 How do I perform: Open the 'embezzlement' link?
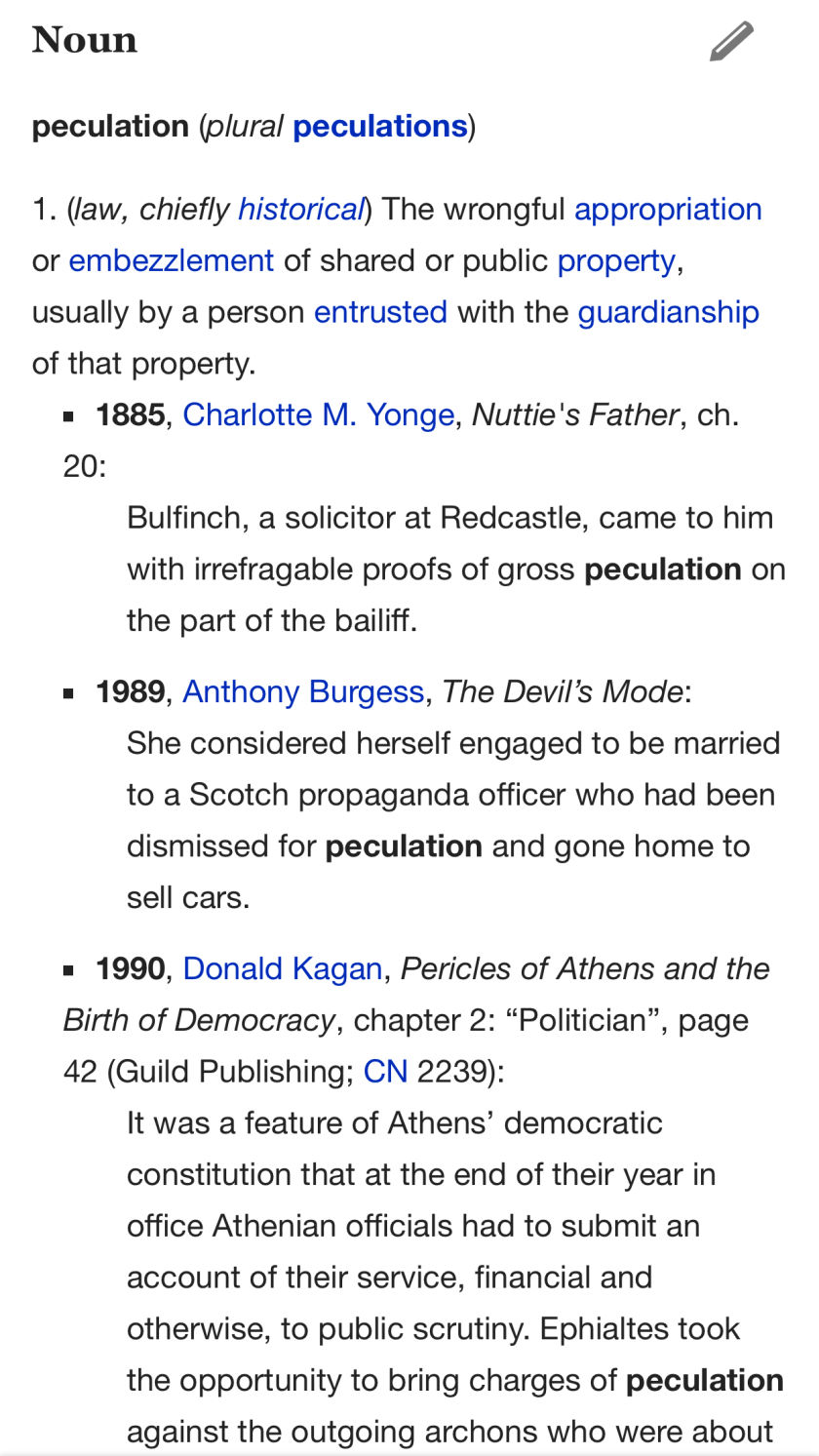point(172,261)
